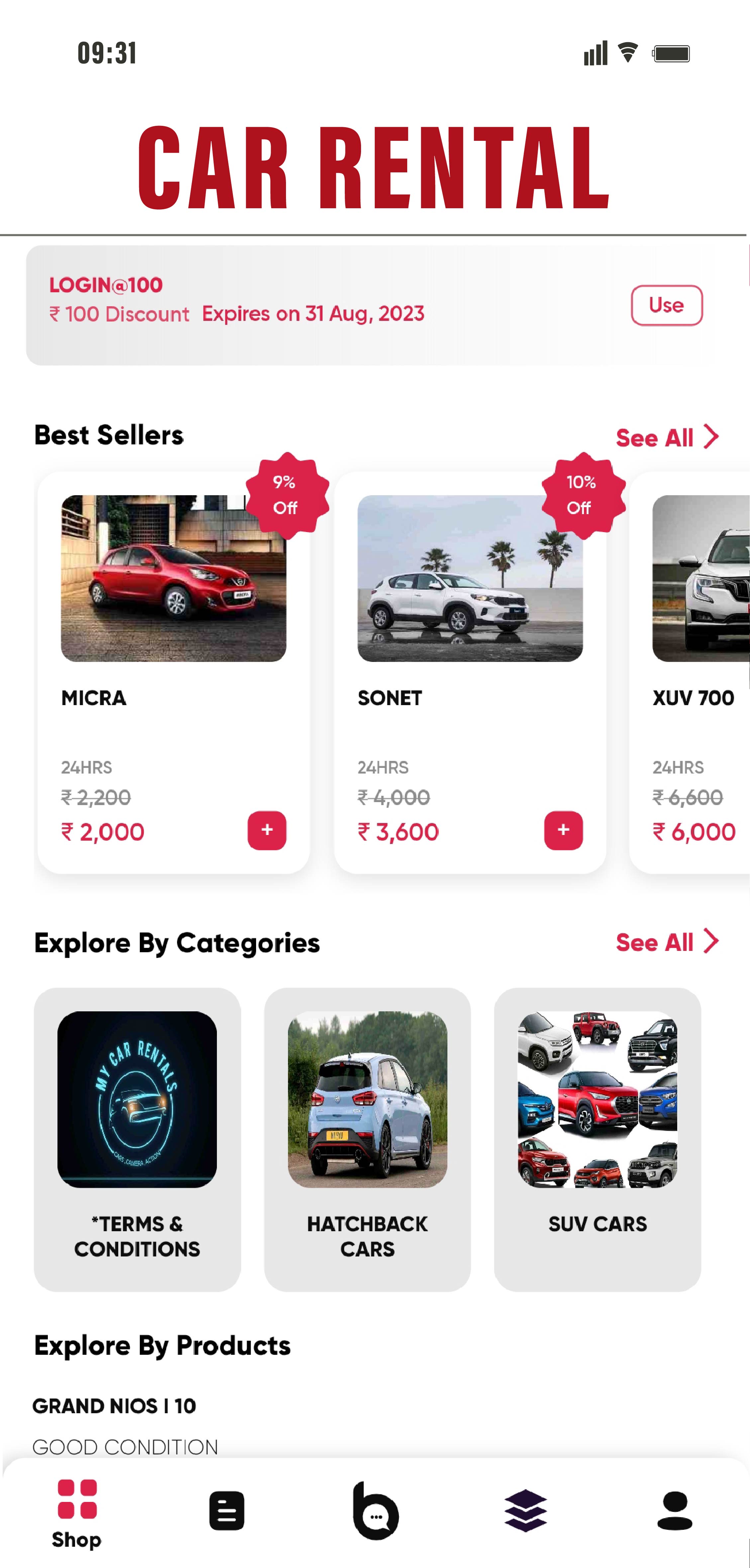
Task: Open Terms & Conditions category
Action: click(137, 1138)
